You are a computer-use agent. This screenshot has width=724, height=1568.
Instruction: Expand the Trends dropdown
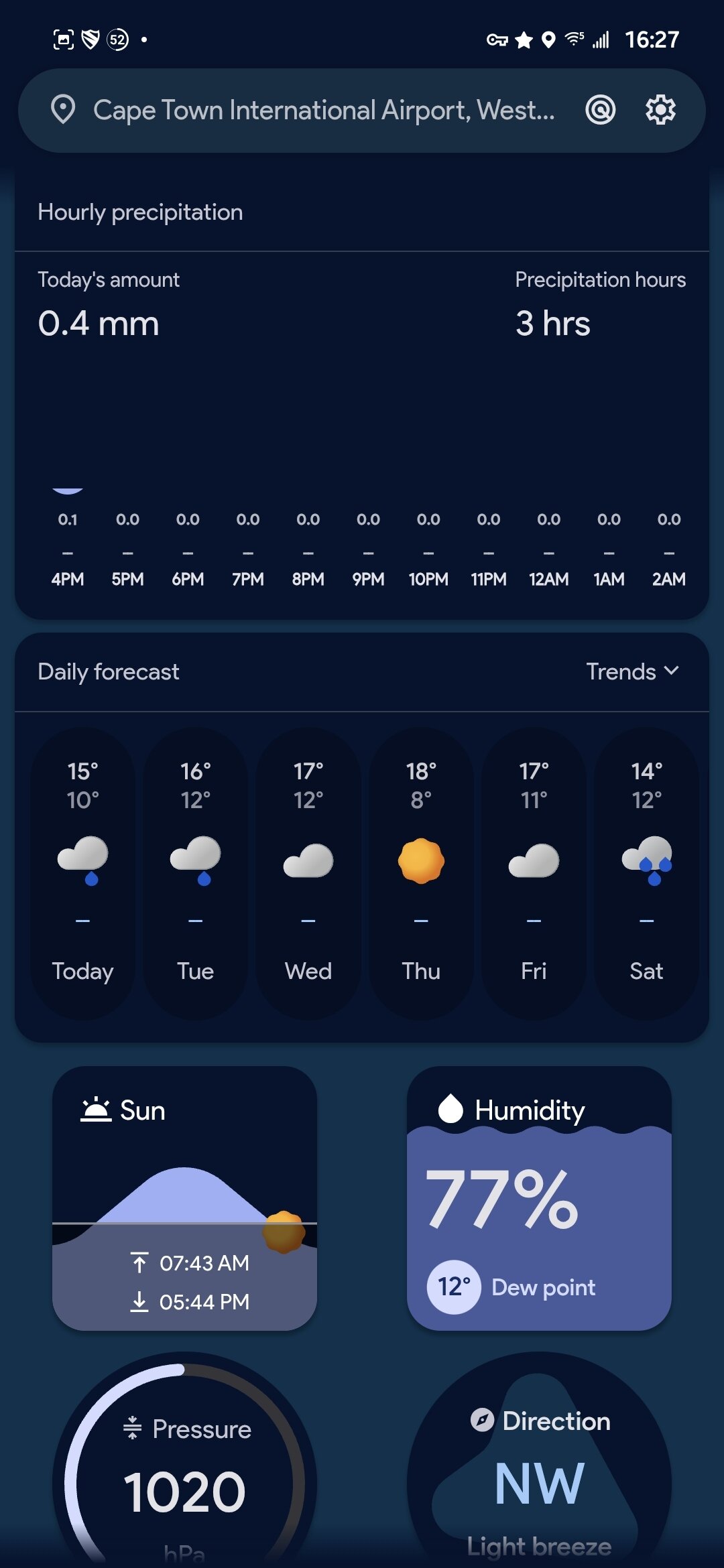point(632,671)
